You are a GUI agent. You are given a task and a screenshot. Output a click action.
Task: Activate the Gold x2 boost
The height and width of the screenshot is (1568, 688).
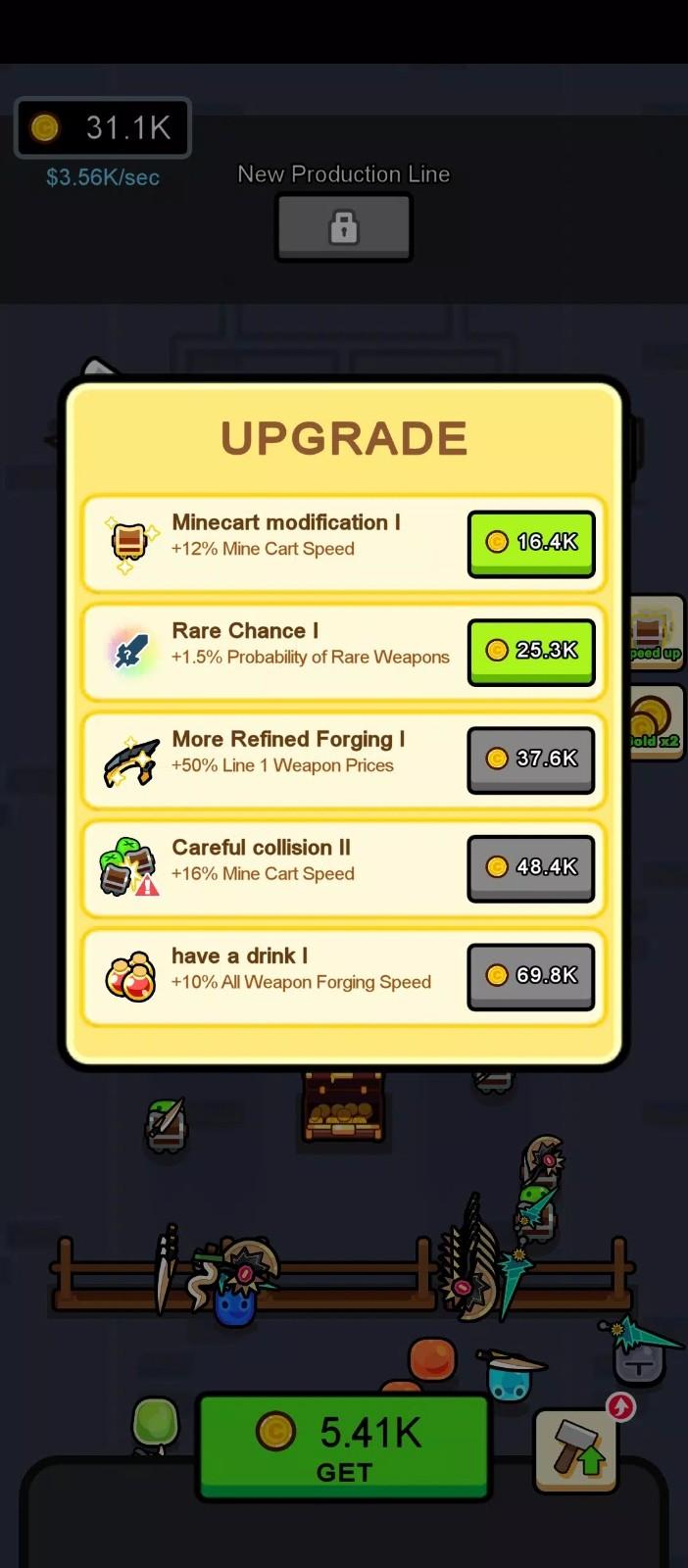point(658,722)
